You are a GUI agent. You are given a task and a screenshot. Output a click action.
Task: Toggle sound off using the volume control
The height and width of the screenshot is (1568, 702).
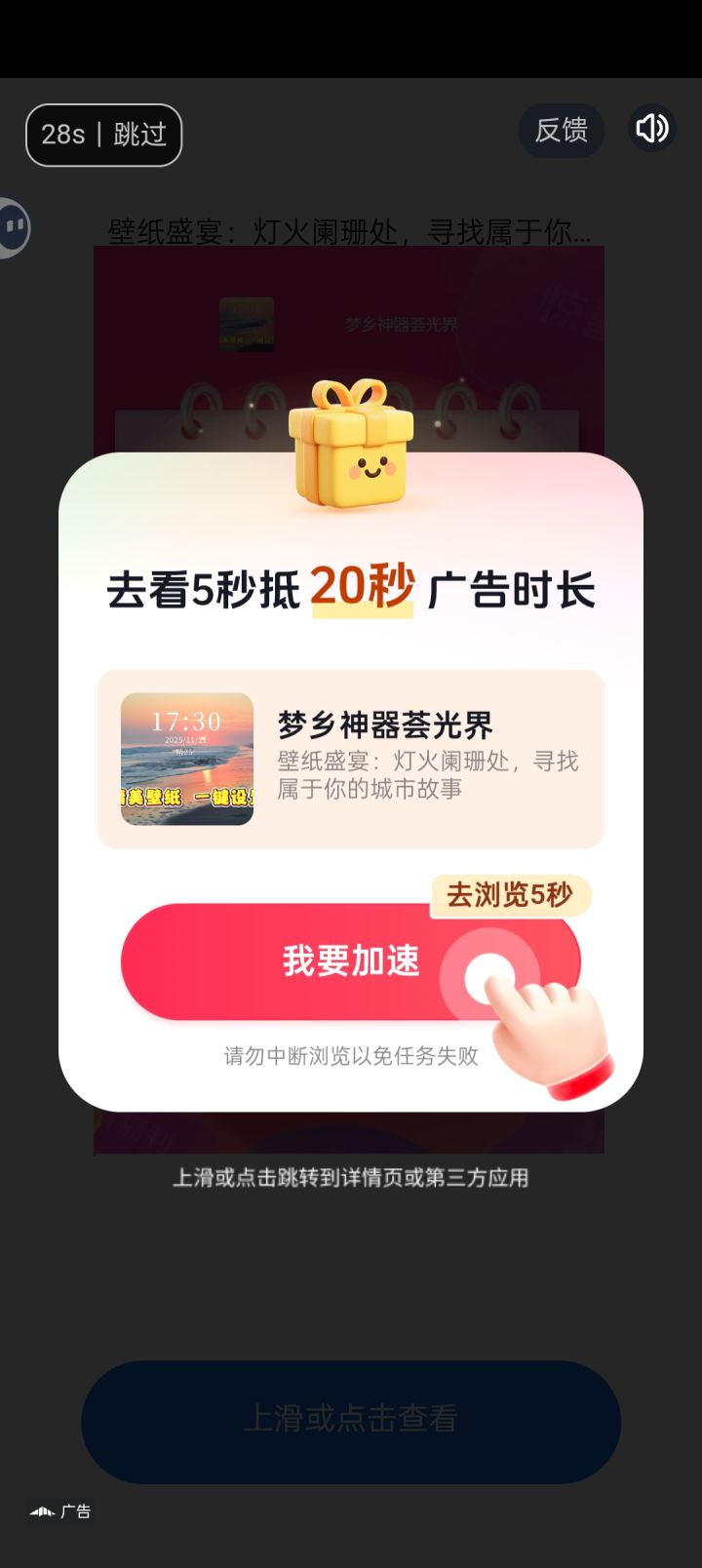coord(650,129)
